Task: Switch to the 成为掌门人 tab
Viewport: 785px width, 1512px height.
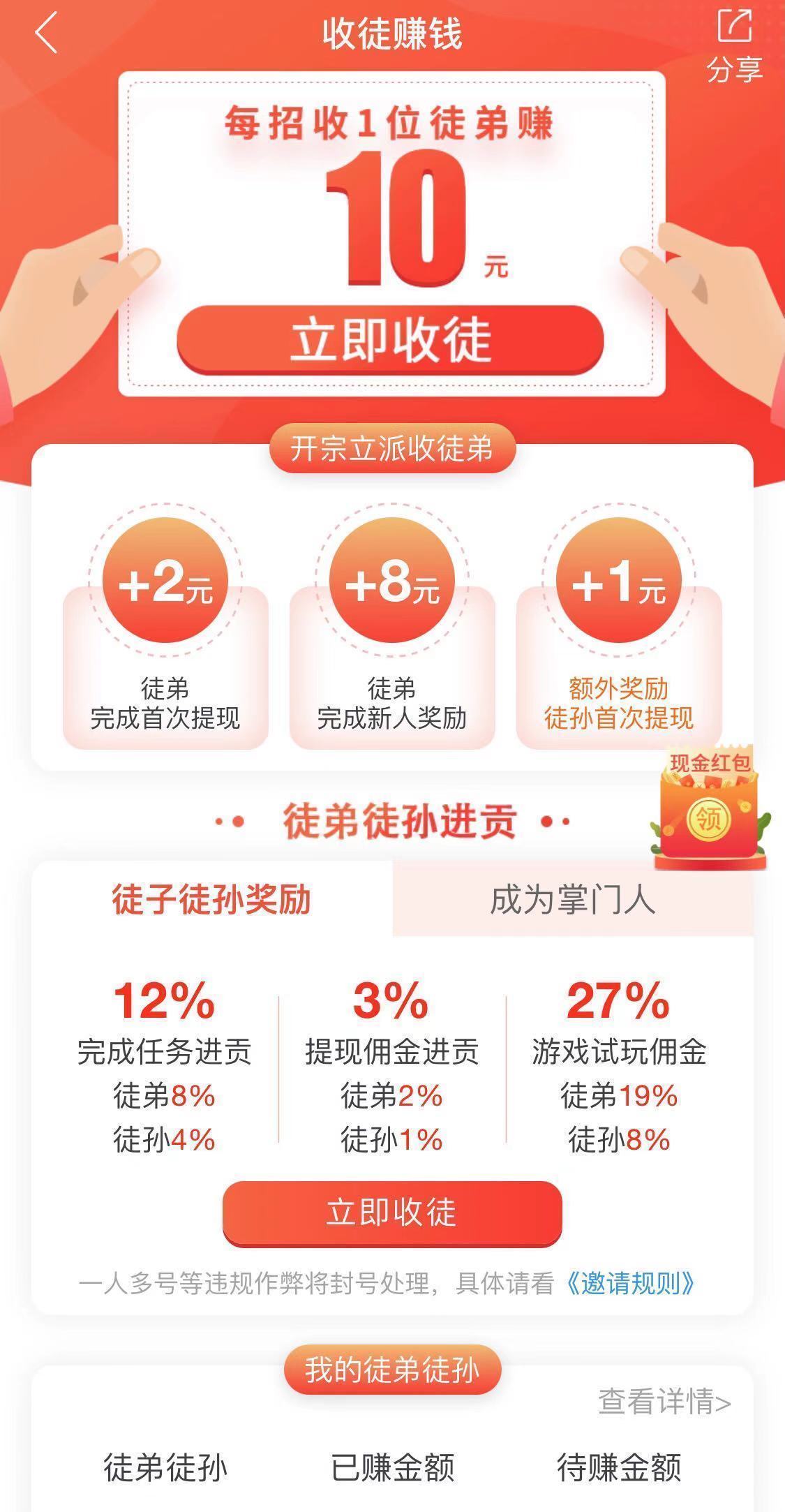Action: pyautogui.click(x=573, y=899)
